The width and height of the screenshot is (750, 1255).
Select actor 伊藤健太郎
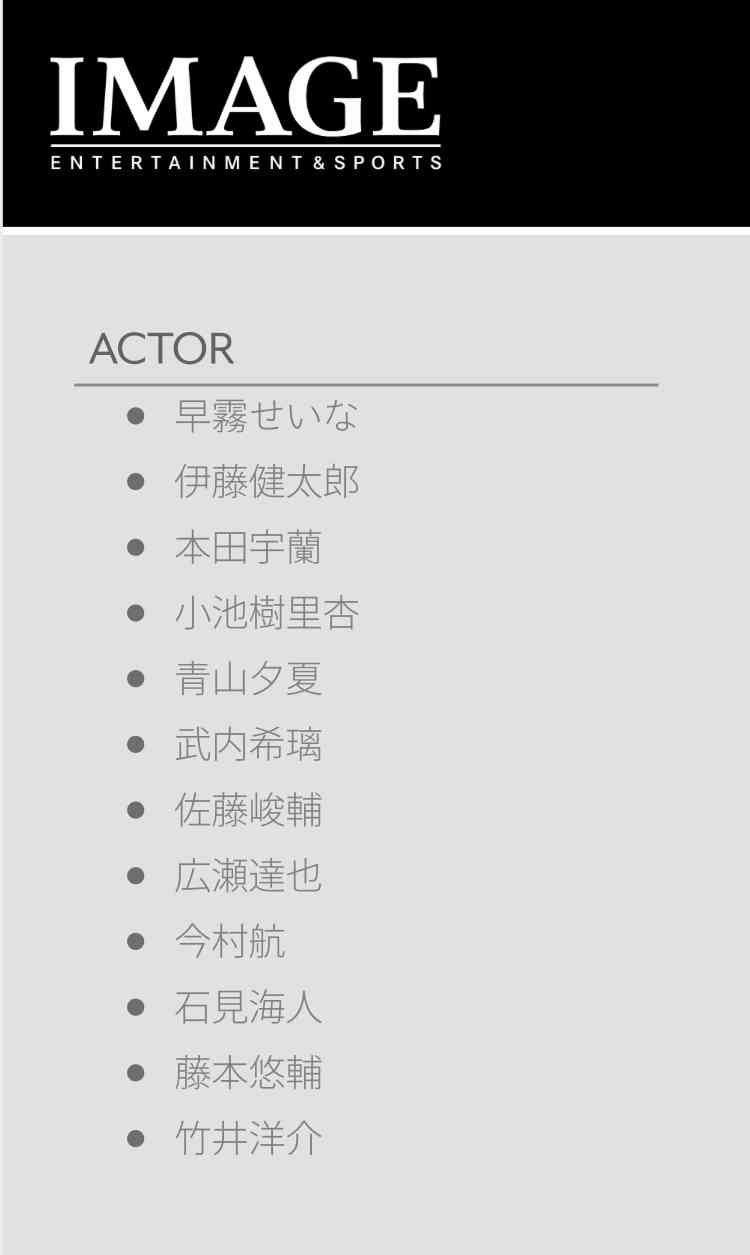(x=266, y=481)
